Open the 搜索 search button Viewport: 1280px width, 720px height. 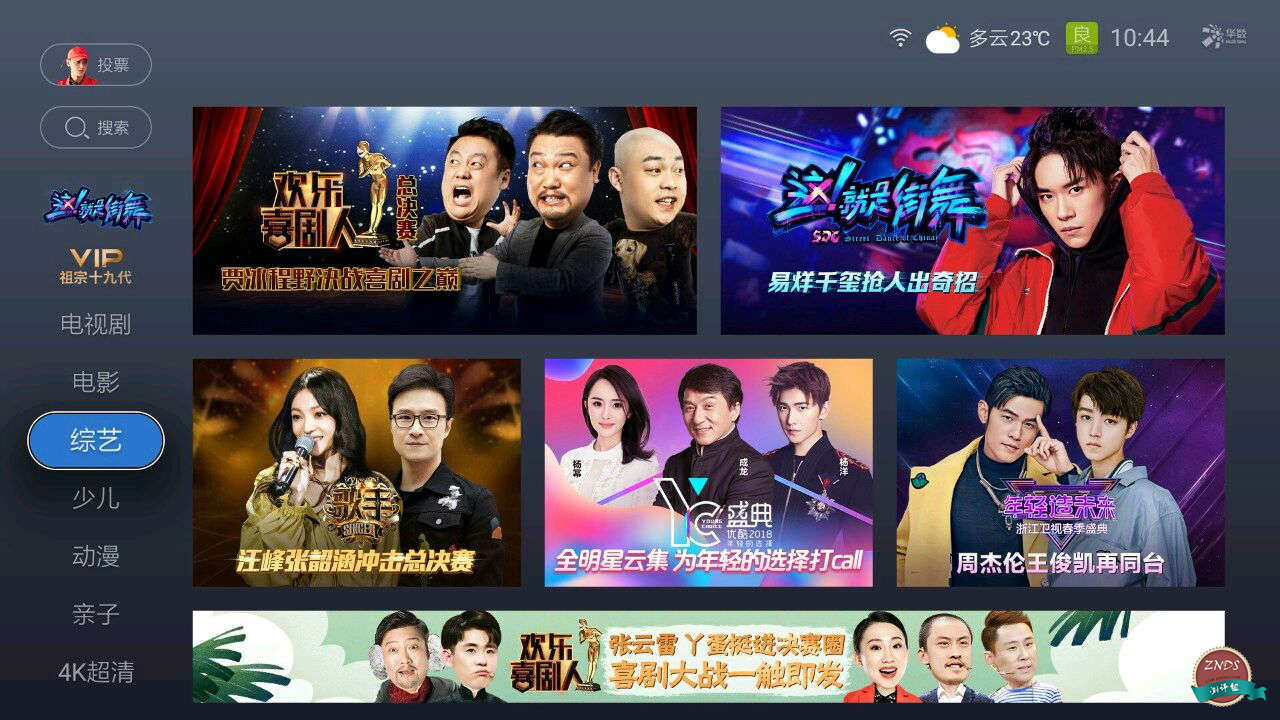[x=96, y=128]
